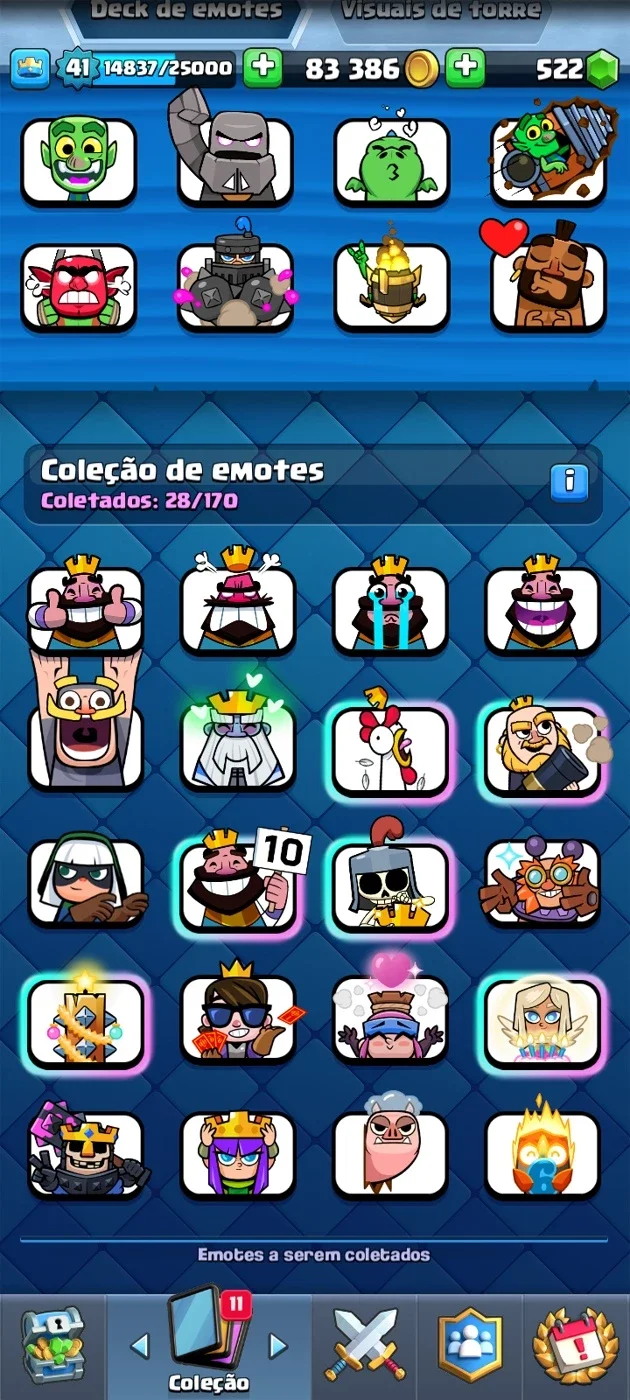630x1400 pixels.
Task: Select the chicken emote in the collection
Action: [390, 747]
